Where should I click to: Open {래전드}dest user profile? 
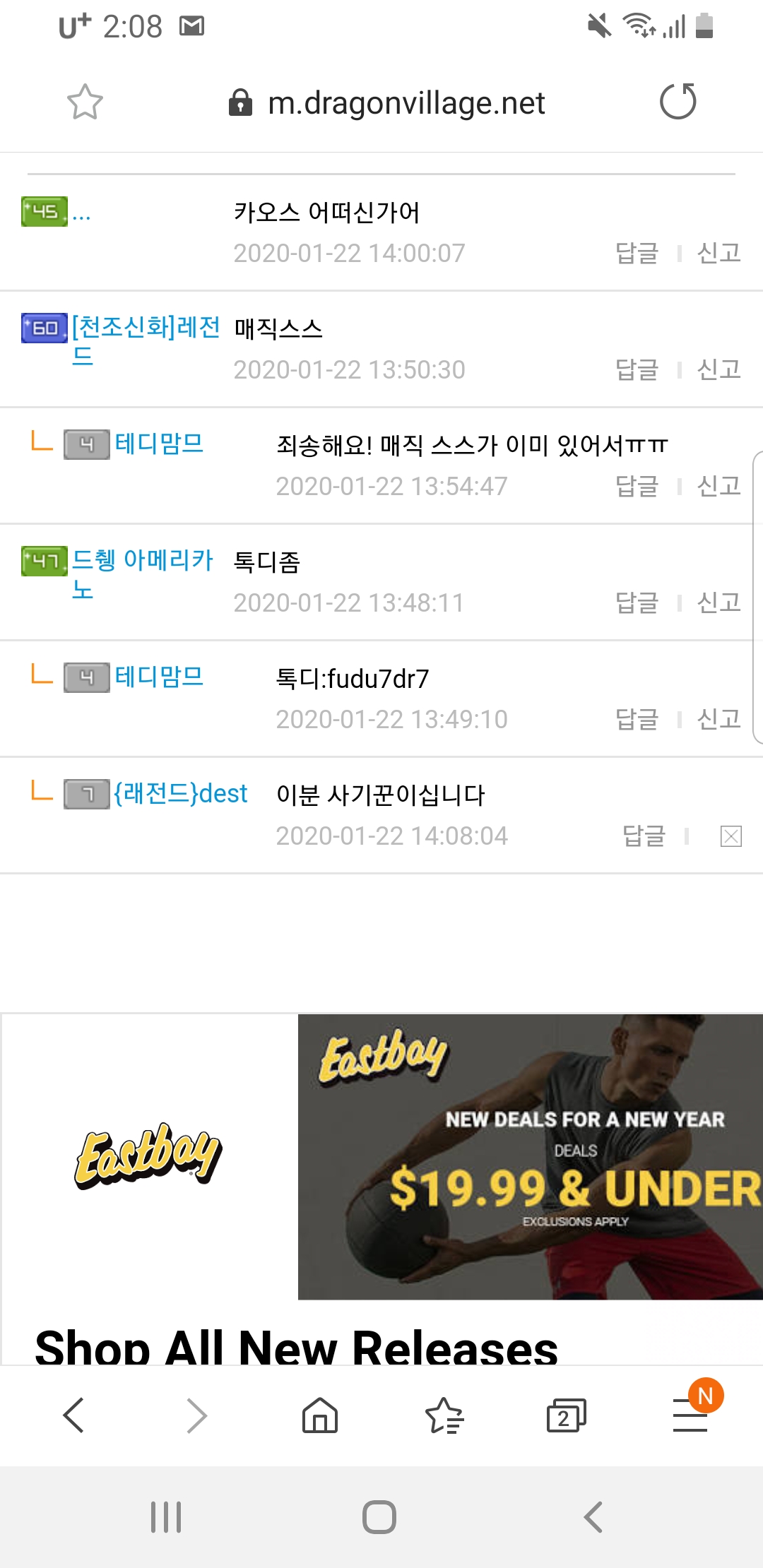click(x=181, y=794)
